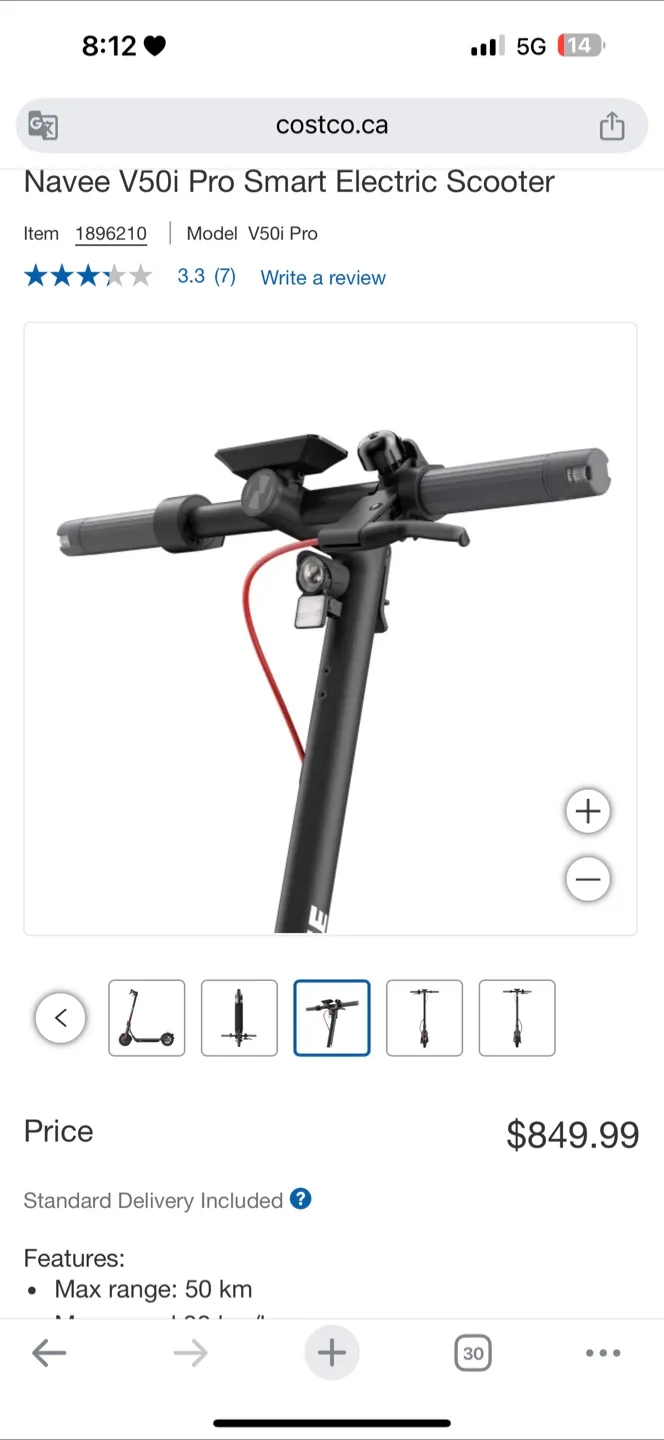View the 30 open tabs
This screenshot has height=1440, width=664.
point(473,1353)
